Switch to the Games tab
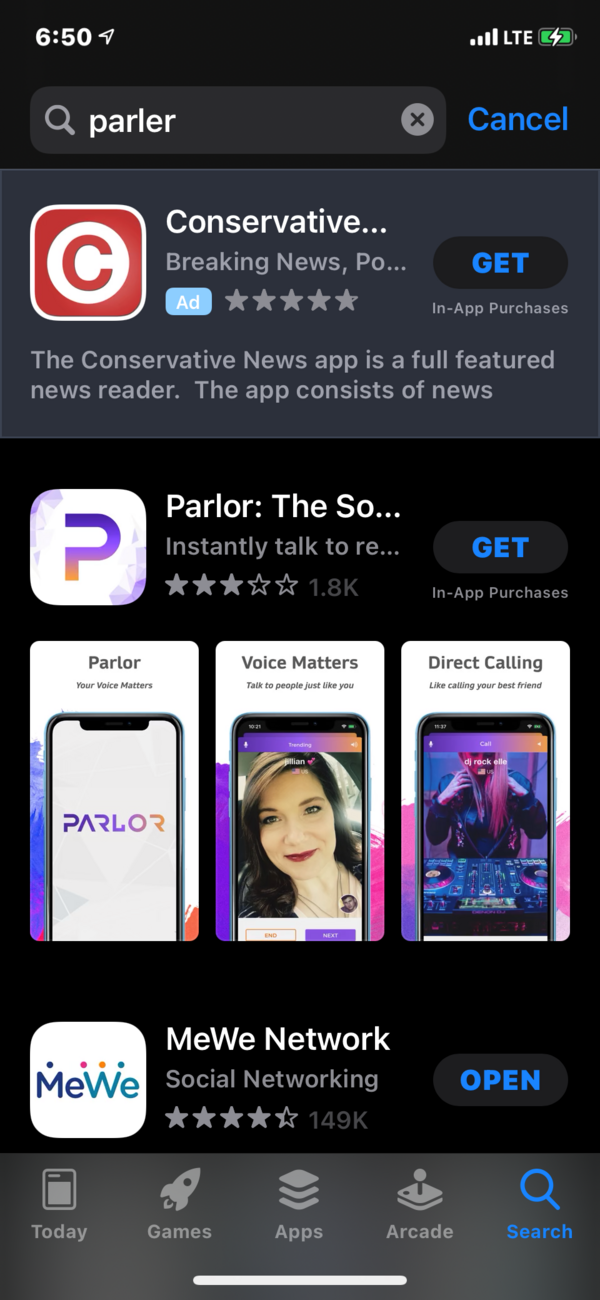Viewport: 600px width, 1300px height. coord(179,1206)
